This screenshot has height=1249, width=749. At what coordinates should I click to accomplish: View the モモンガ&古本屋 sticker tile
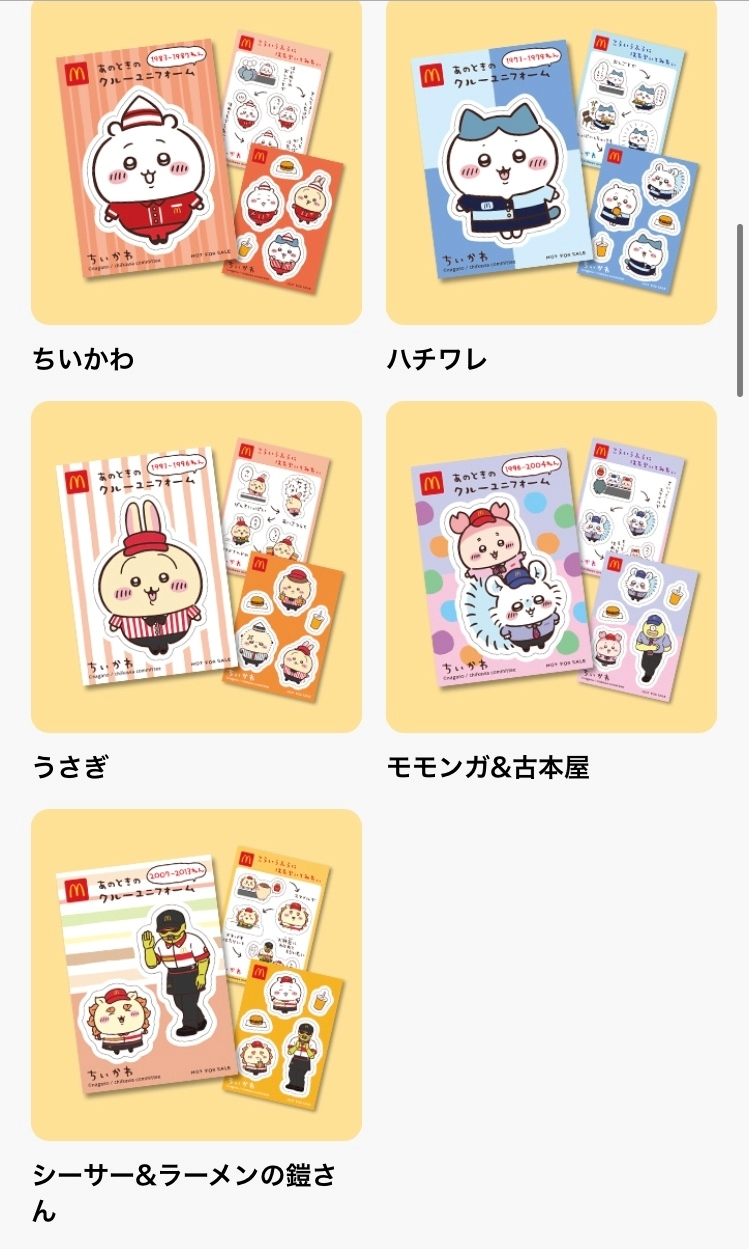pos(551,567)
